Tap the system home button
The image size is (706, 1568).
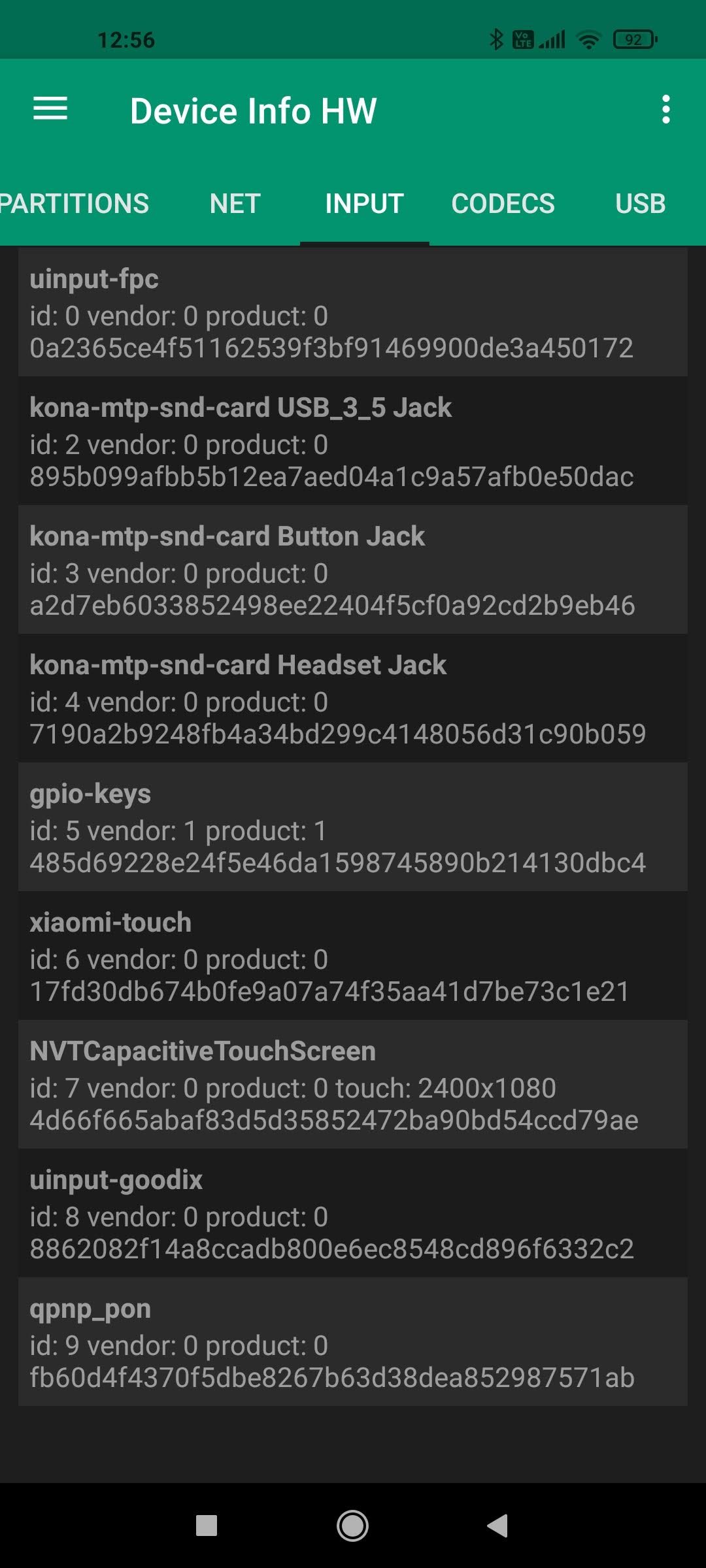[x=352, y=1526]
